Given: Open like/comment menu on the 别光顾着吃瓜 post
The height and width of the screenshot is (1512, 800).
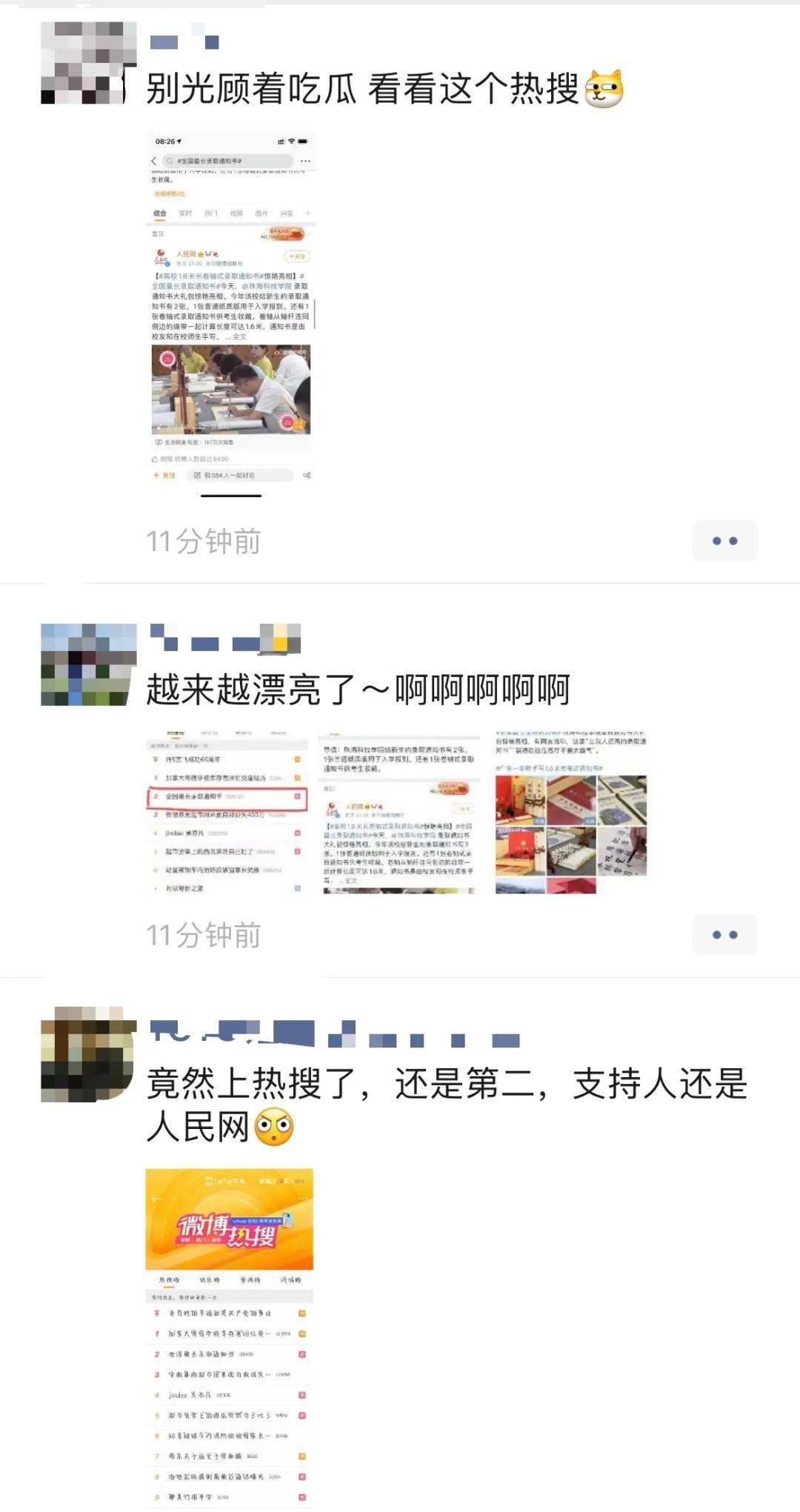Looking at the screenshot, I should [x=724, y=541].
